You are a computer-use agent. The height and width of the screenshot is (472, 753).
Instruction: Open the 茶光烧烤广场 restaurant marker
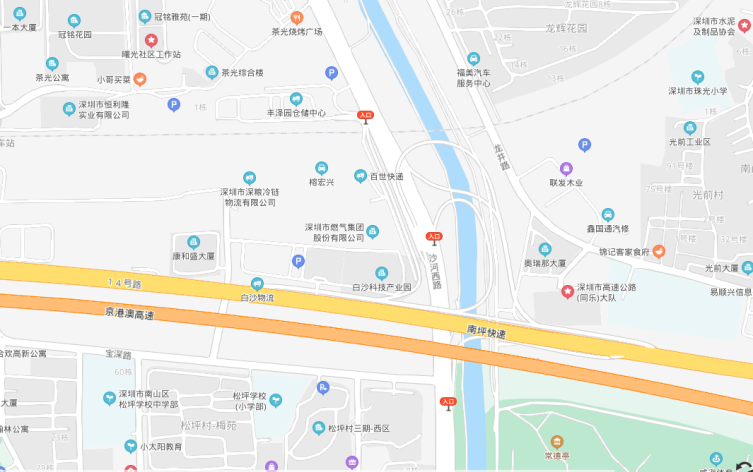click(296, 17)
